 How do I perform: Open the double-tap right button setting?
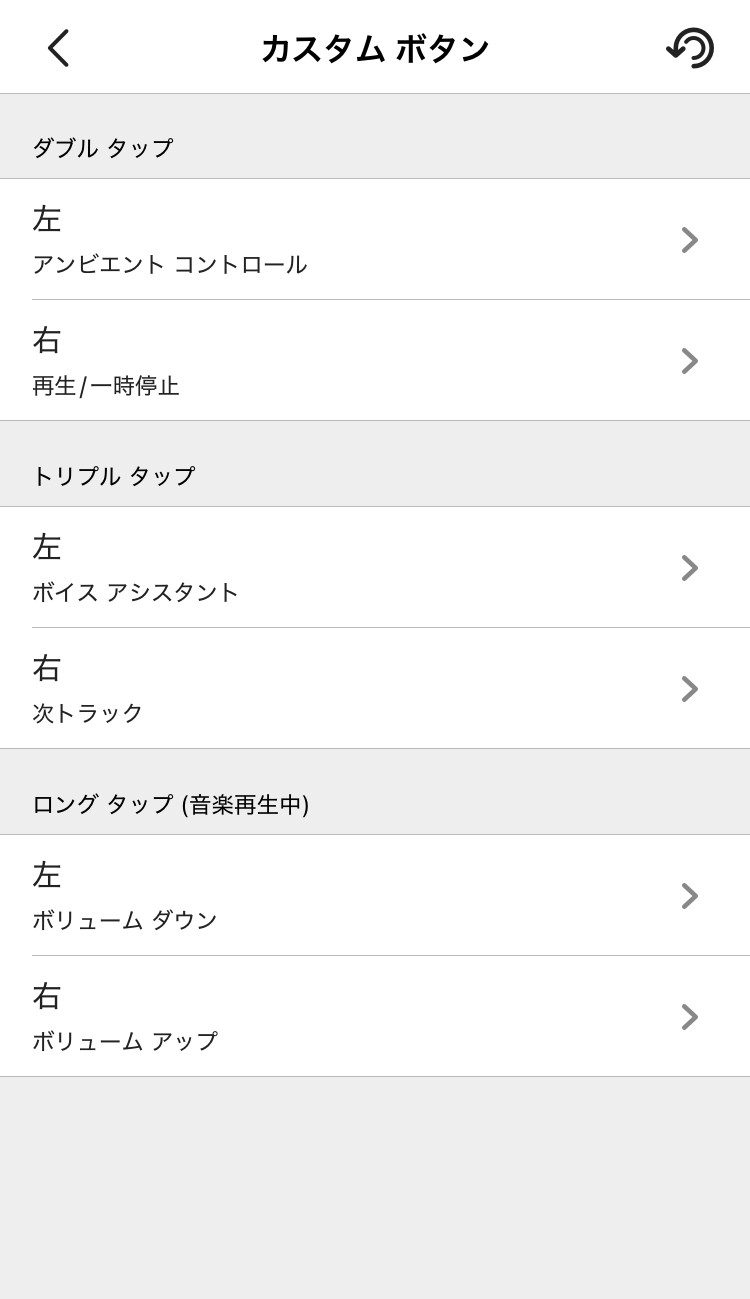pyautogui.click(x=375, y=361)
